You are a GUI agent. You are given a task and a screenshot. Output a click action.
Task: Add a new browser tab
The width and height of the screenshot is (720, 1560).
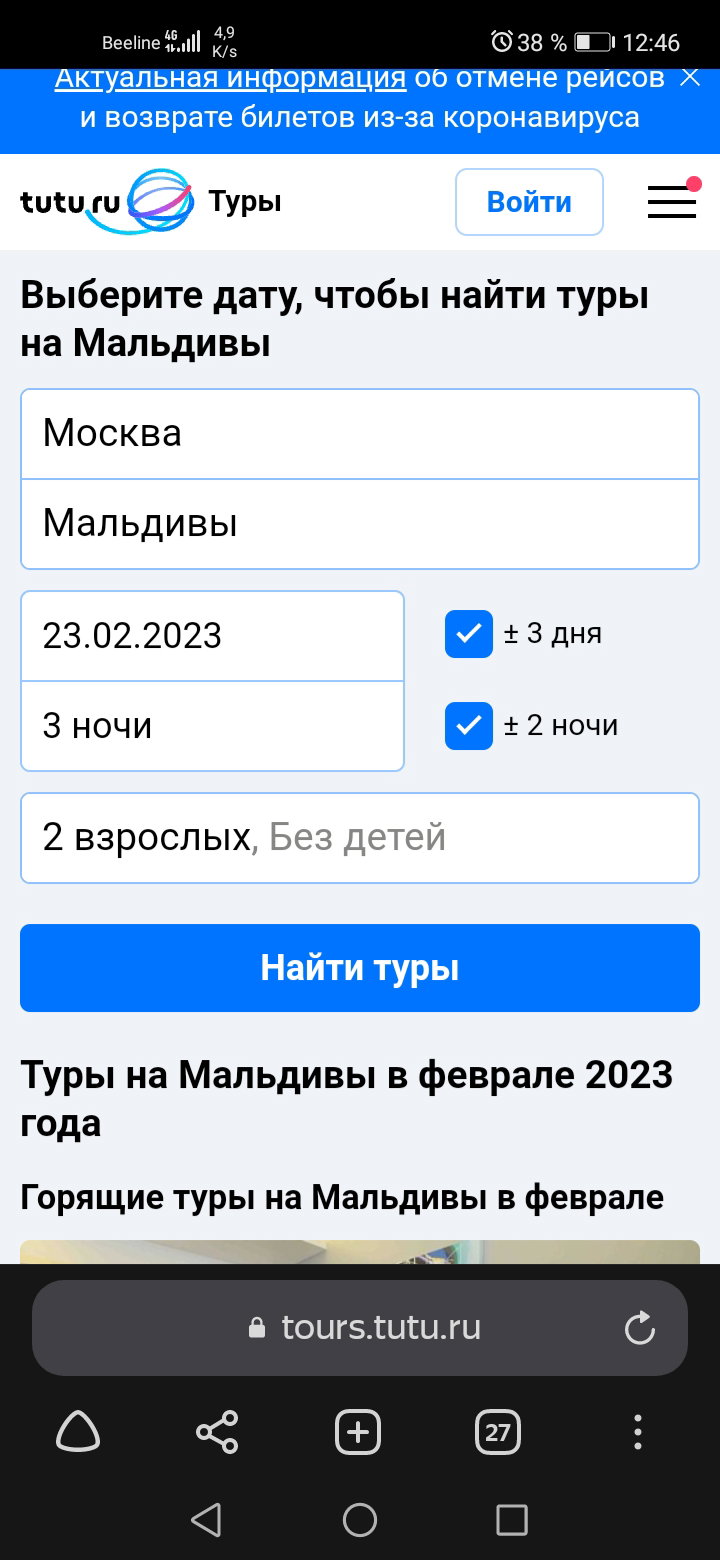pos(358,1433)
